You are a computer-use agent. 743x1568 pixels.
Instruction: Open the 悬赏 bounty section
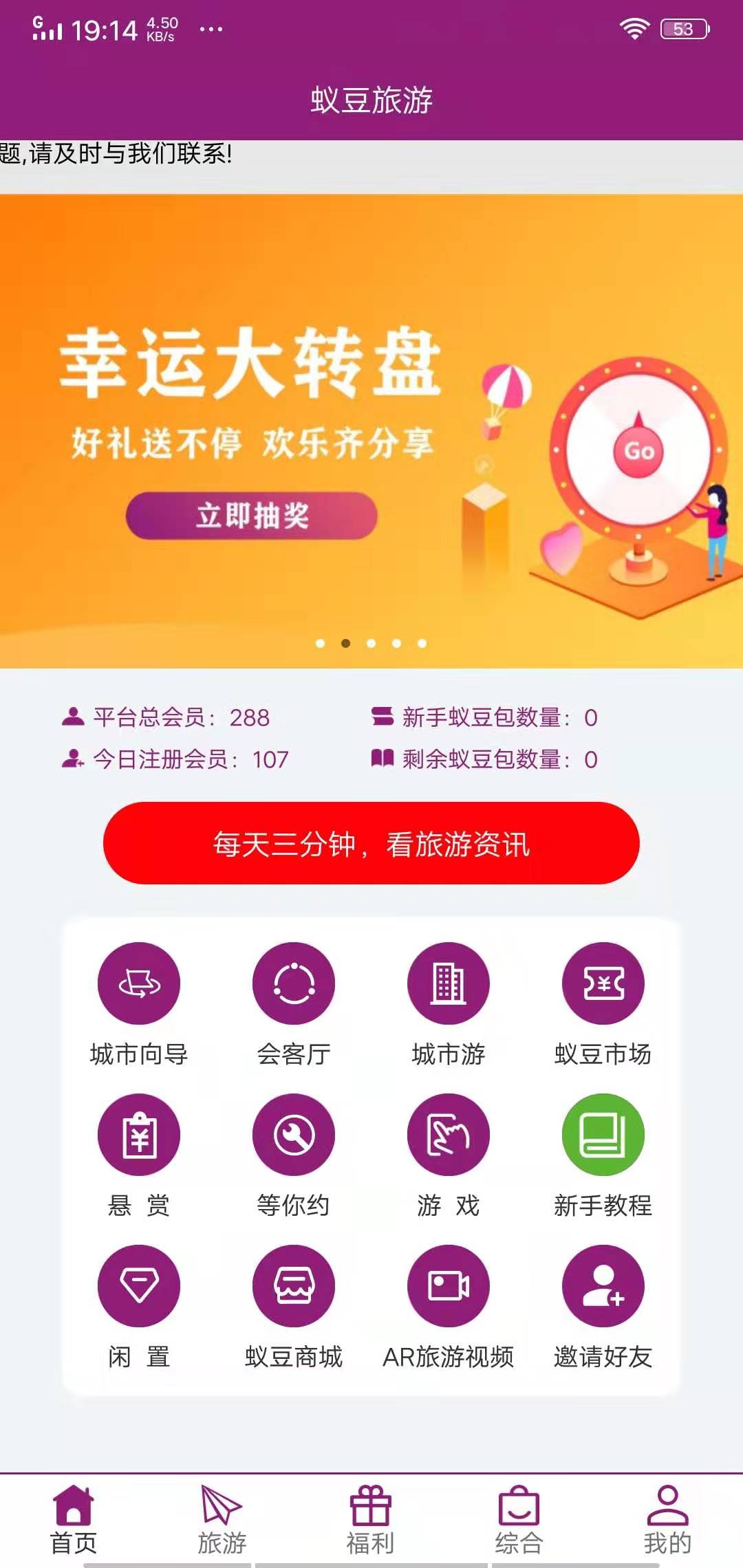(x=140, y=1136)
